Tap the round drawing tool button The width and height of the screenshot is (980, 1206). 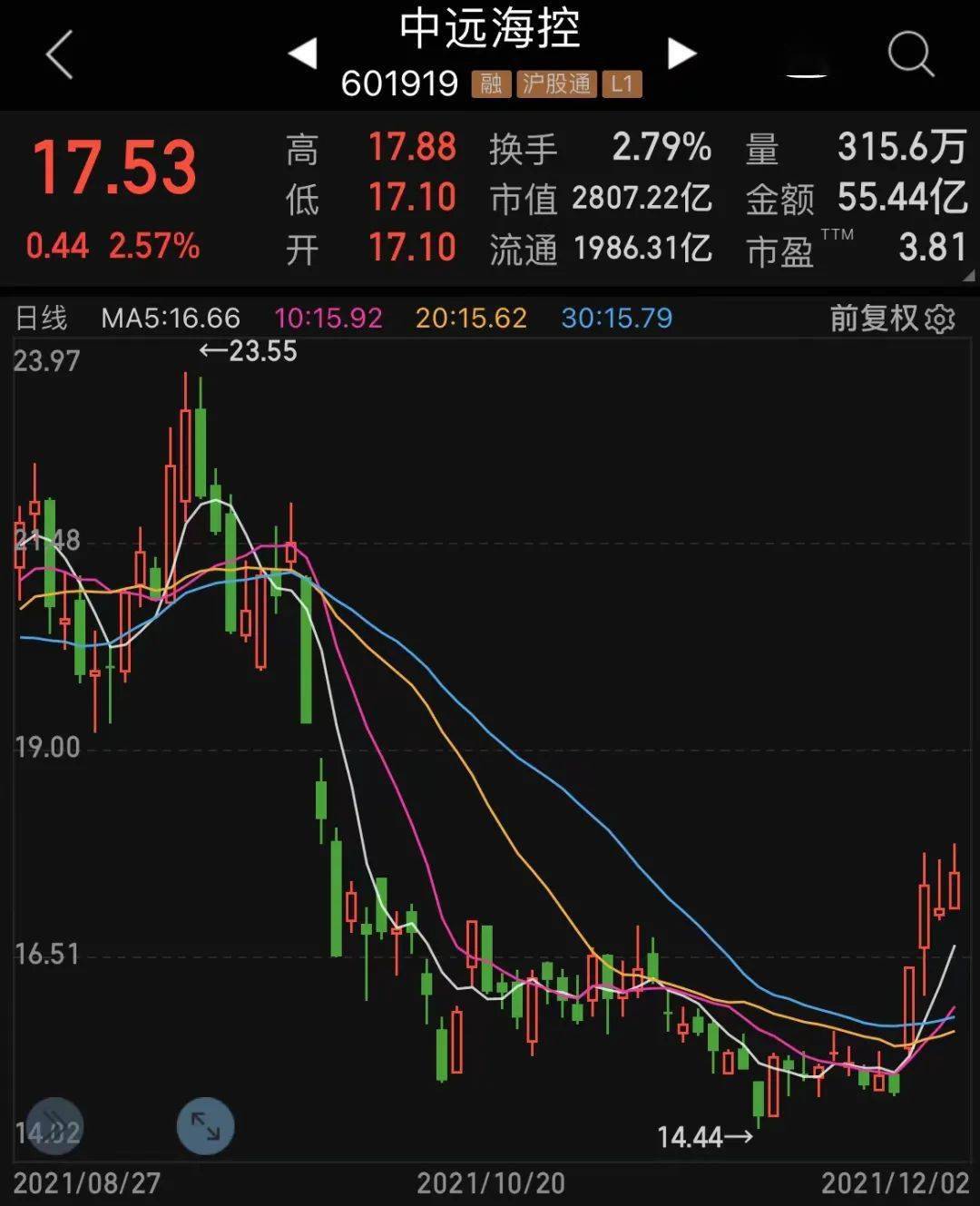pyautogui.click(x=54, y=1126)
